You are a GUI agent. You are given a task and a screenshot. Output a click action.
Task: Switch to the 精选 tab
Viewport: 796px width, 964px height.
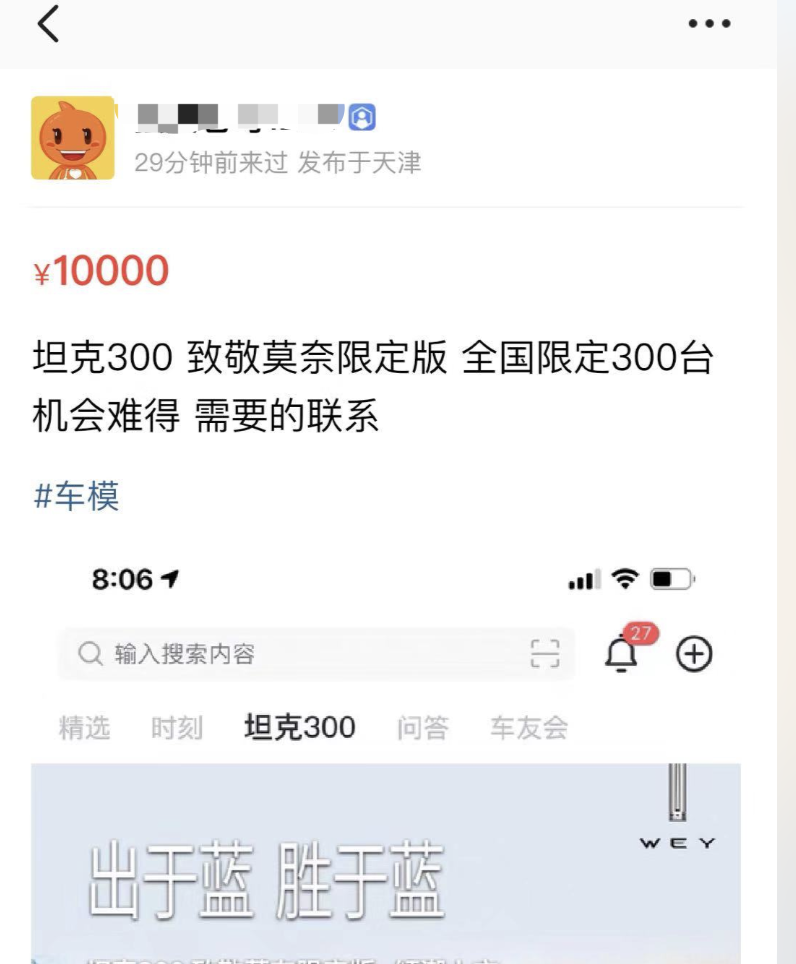(x=86, y=729)
